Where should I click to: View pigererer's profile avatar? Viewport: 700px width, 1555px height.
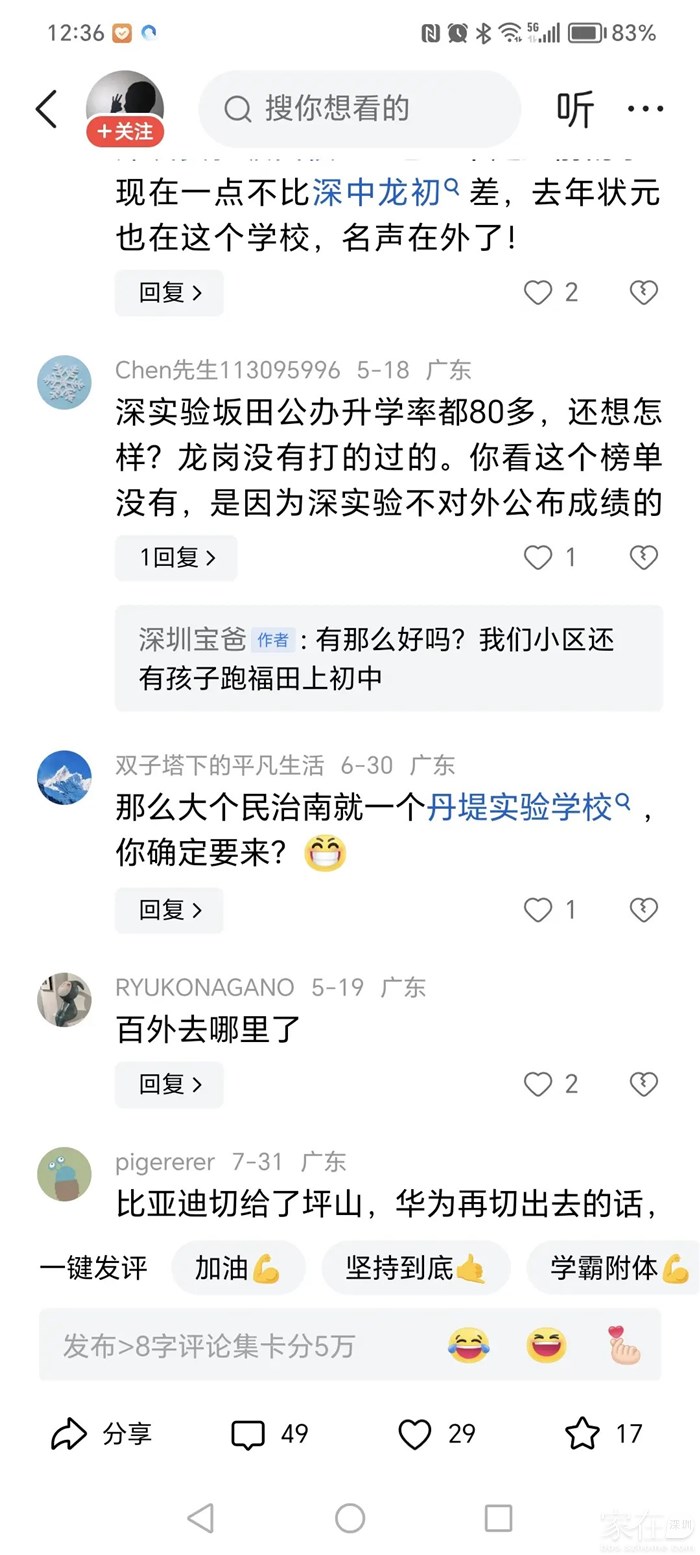(x=65, y=1174)
